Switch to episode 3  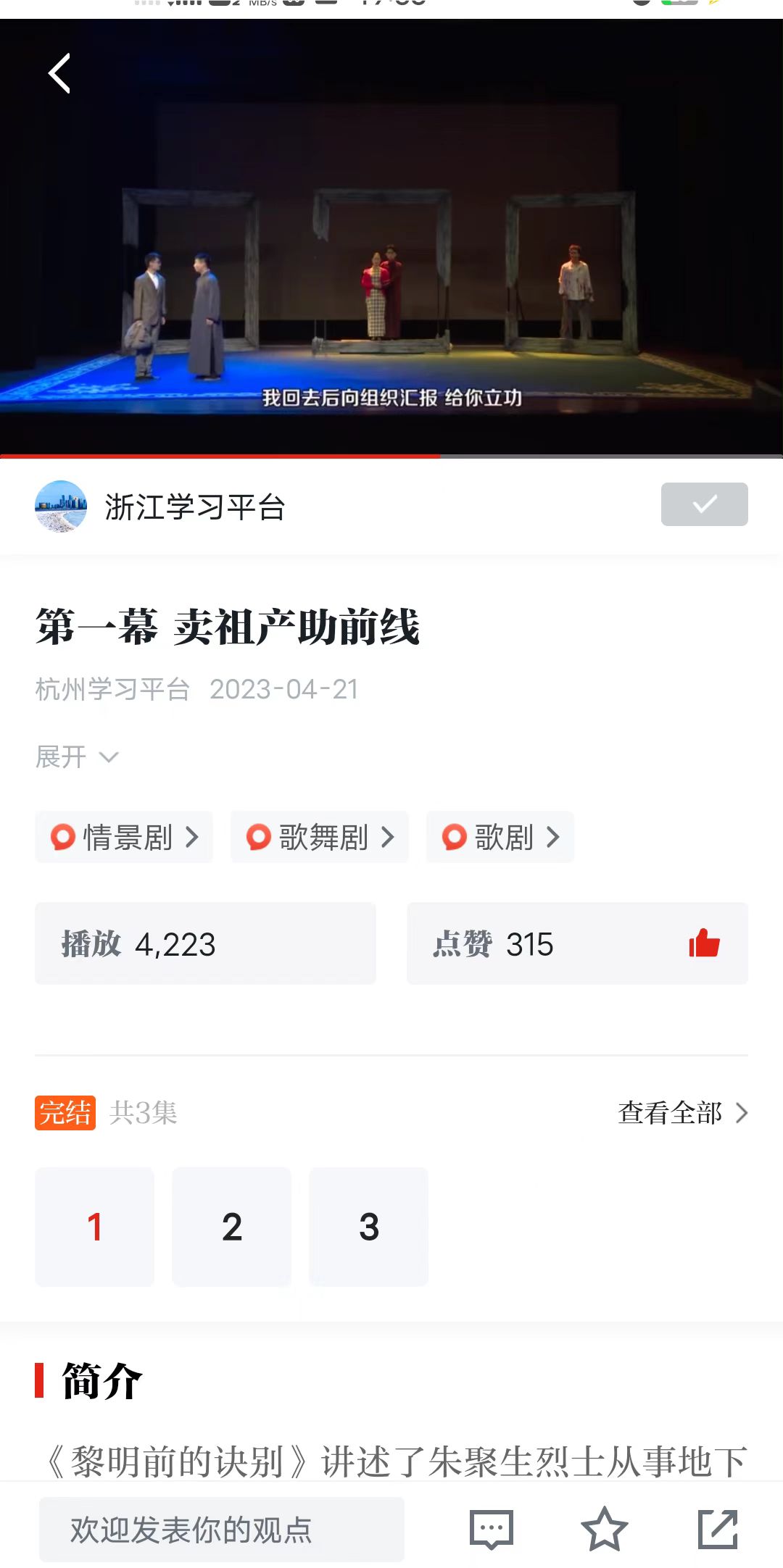coord(368,1227)
